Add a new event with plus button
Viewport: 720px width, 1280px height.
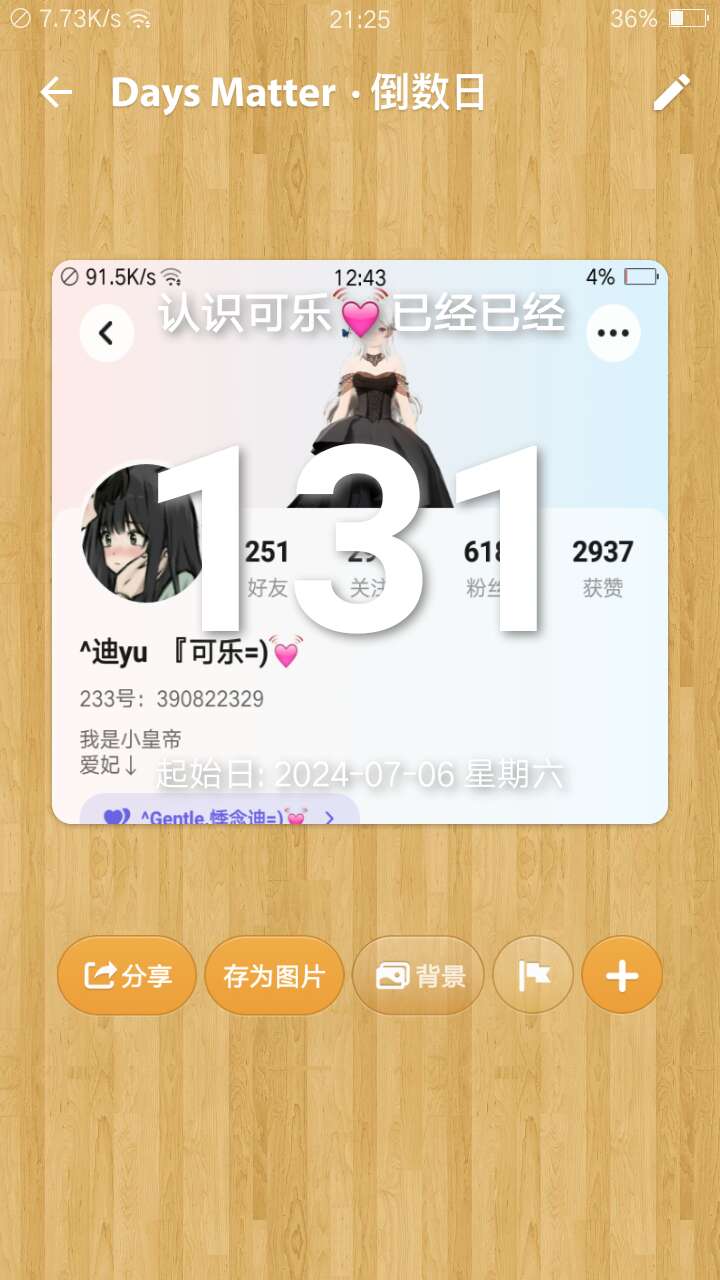622,976
